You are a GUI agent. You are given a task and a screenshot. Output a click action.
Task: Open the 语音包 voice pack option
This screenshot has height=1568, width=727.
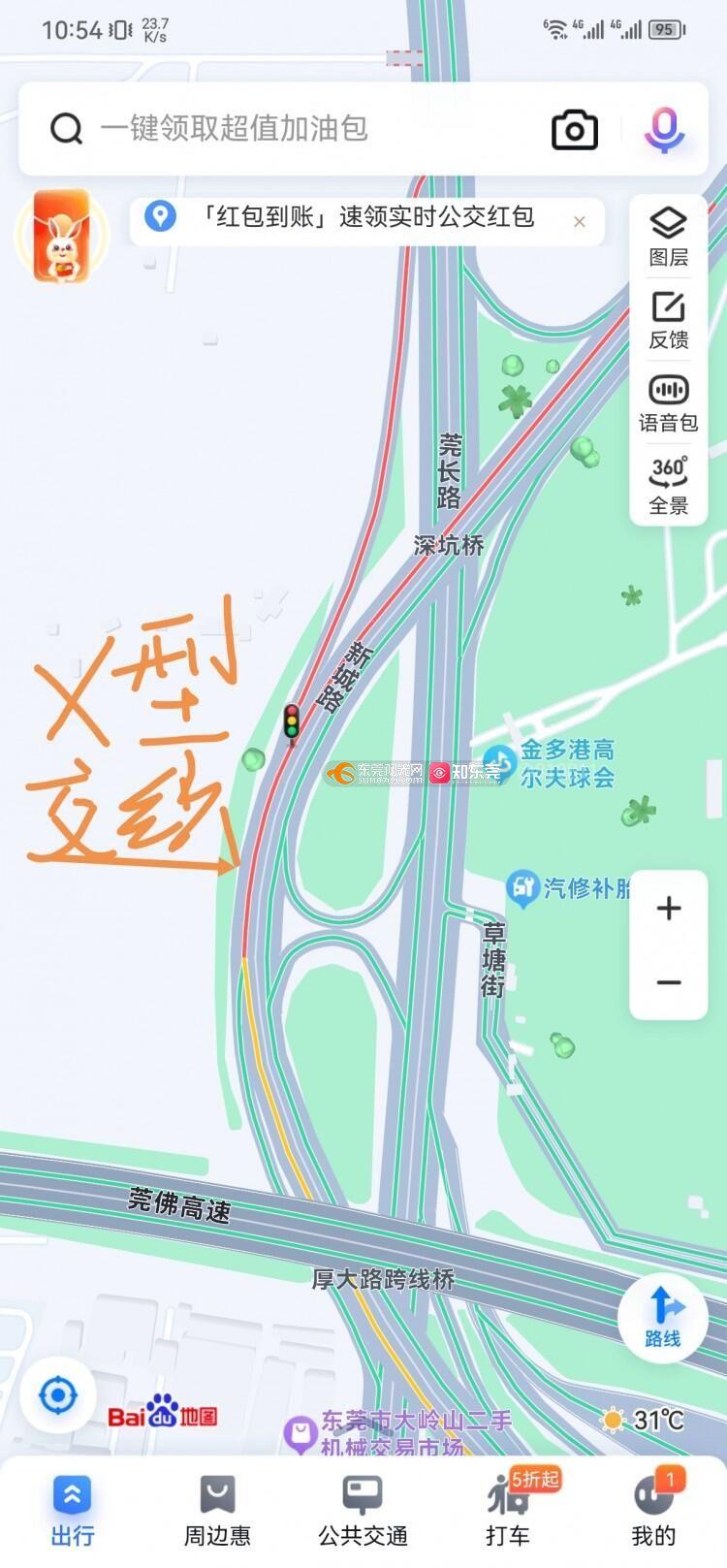pos(668,402)
